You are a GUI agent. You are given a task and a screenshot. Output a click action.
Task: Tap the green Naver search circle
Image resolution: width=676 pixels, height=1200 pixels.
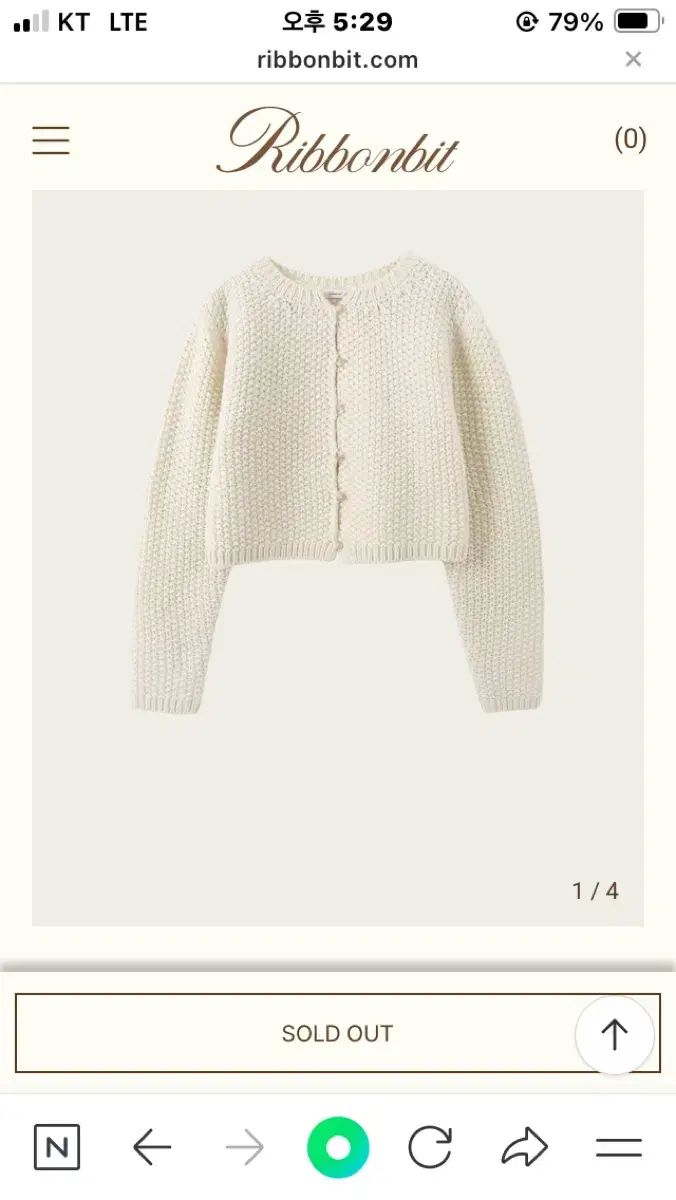point(338,1147)
